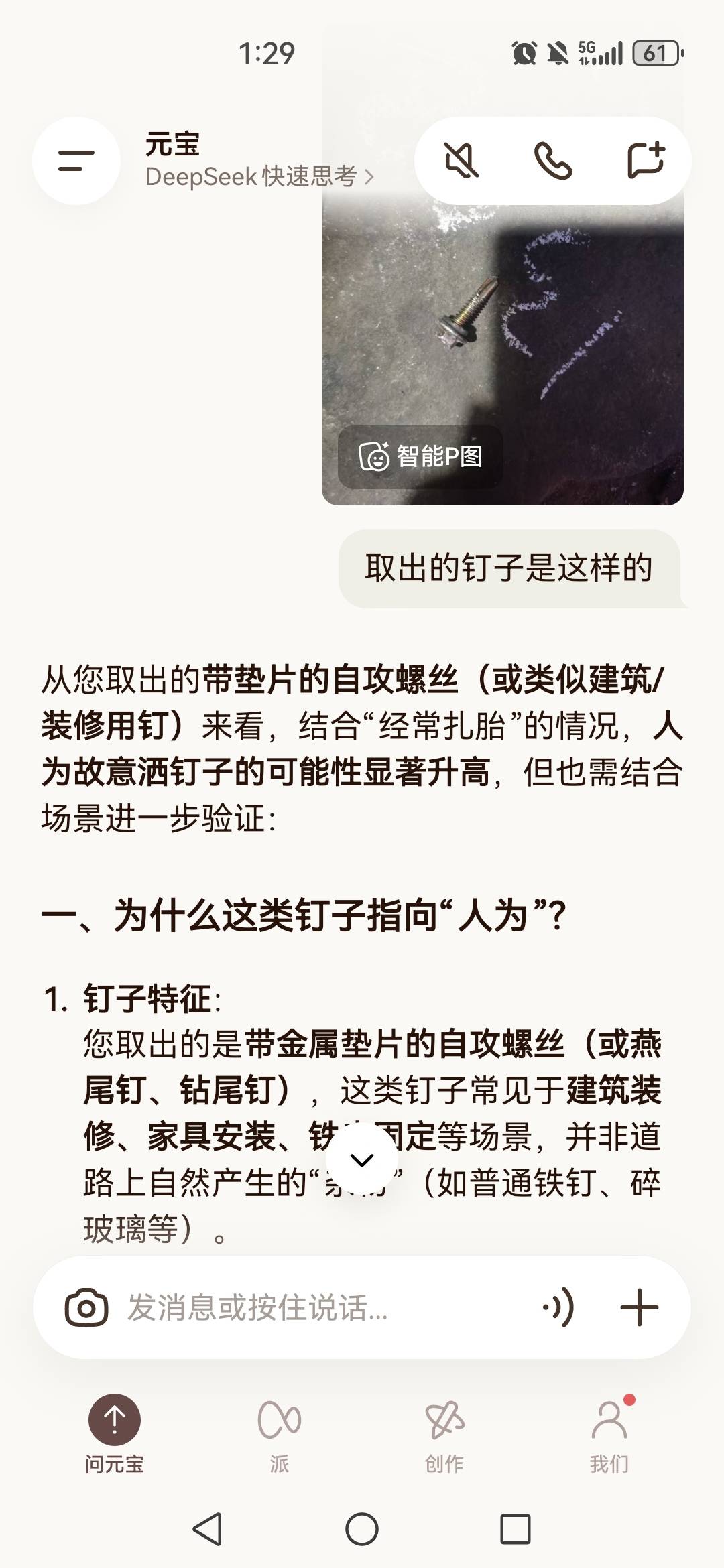Open the drawer menu button

coord(76,161)
